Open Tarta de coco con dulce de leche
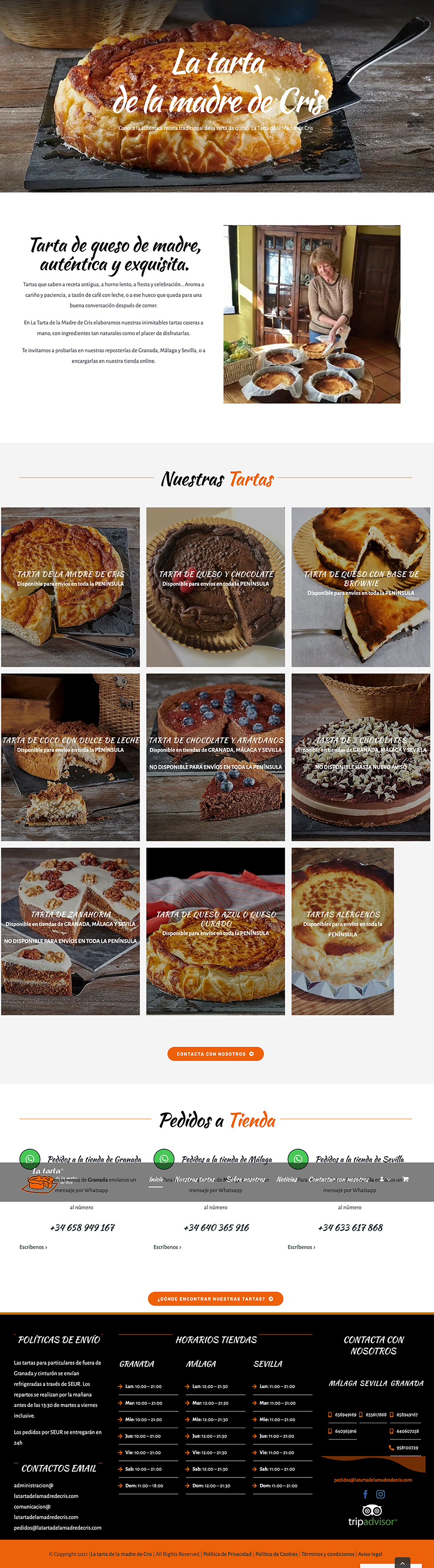 (x=70, y=757)
